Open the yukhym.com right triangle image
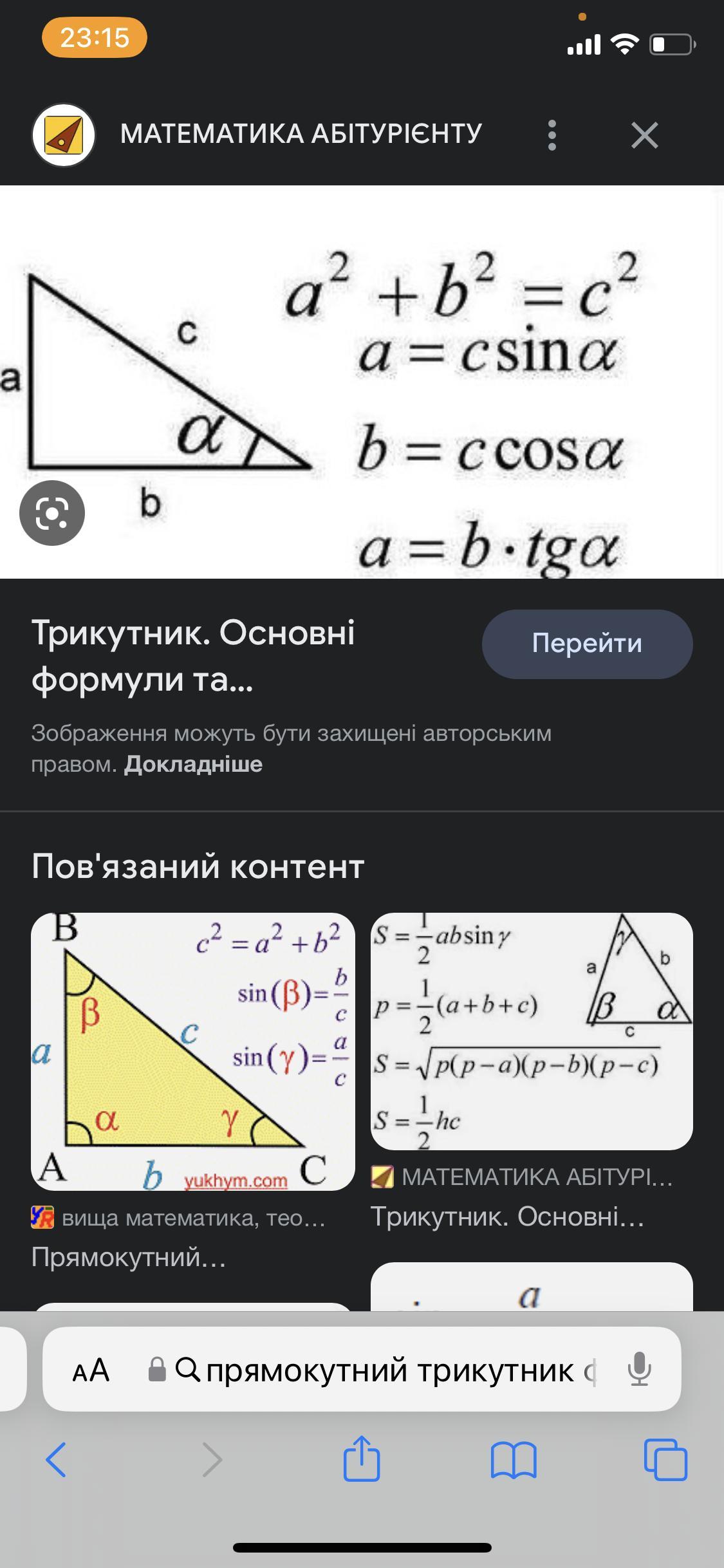Viewport: 724px width, 1568px height. pyautogui.click(x=193, y=1051)
